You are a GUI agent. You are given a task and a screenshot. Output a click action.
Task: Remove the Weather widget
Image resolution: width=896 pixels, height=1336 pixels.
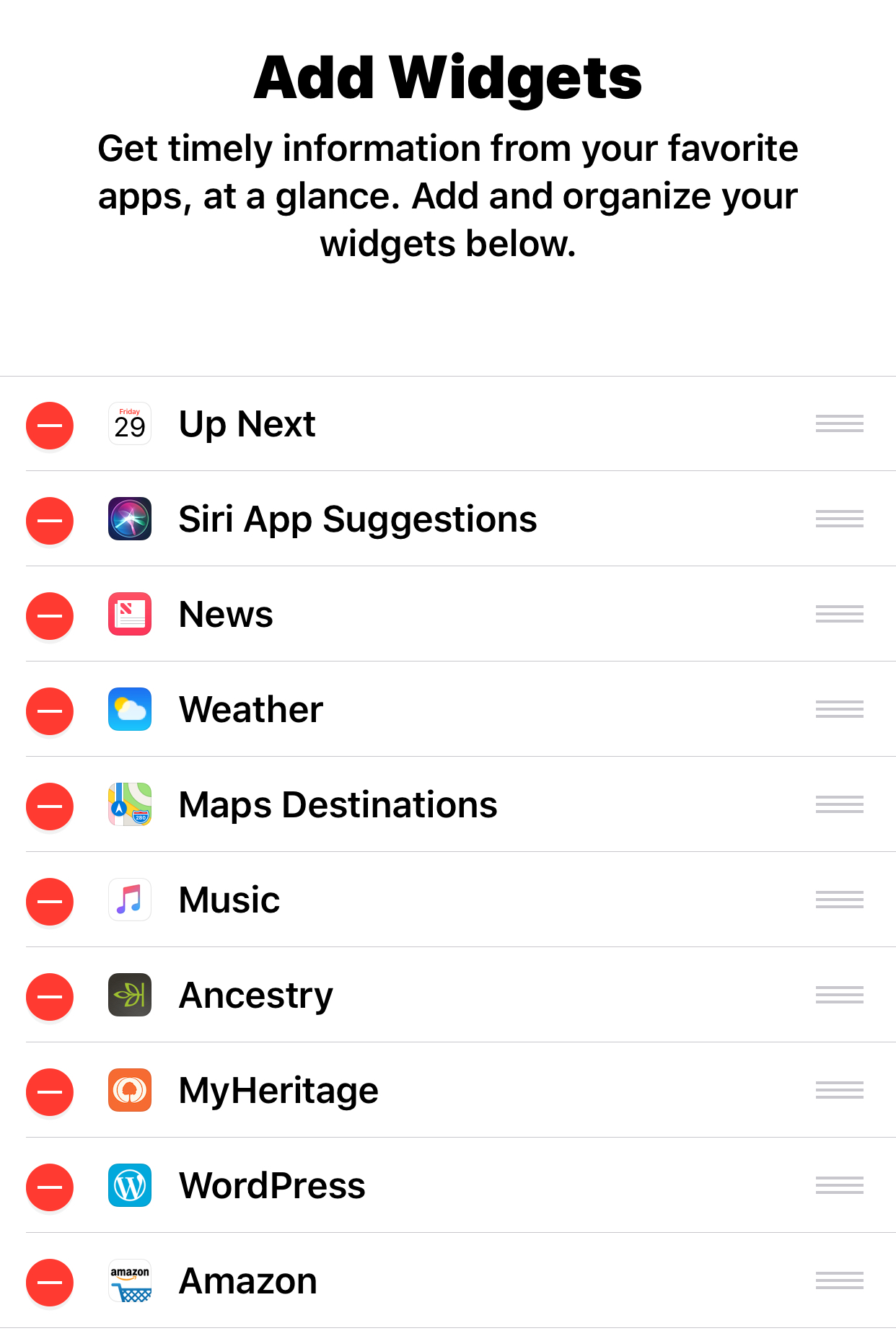click(50, 711)
